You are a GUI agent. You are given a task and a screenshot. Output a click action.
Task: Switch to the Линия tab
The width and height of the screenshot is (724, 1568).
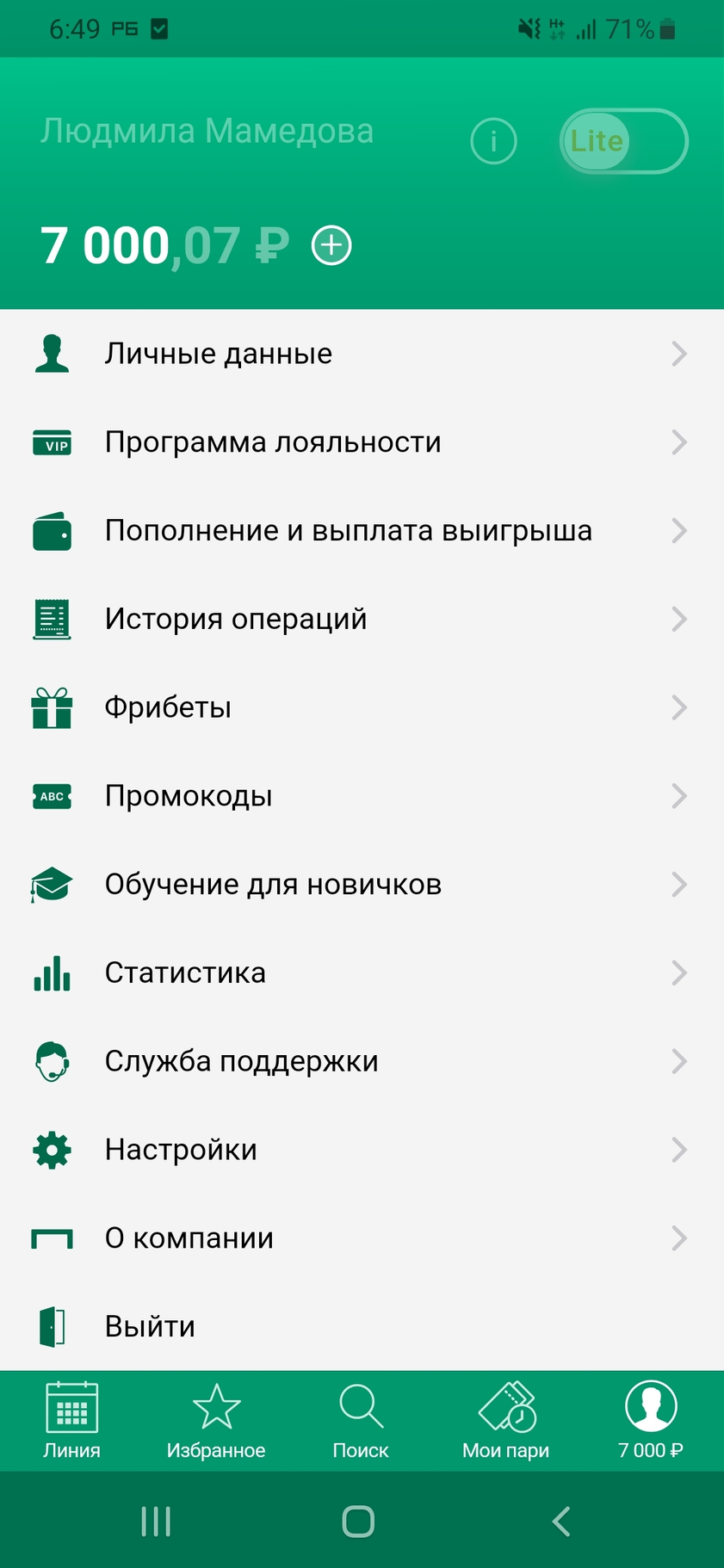pyautogui.click(x=72, y=1421)
